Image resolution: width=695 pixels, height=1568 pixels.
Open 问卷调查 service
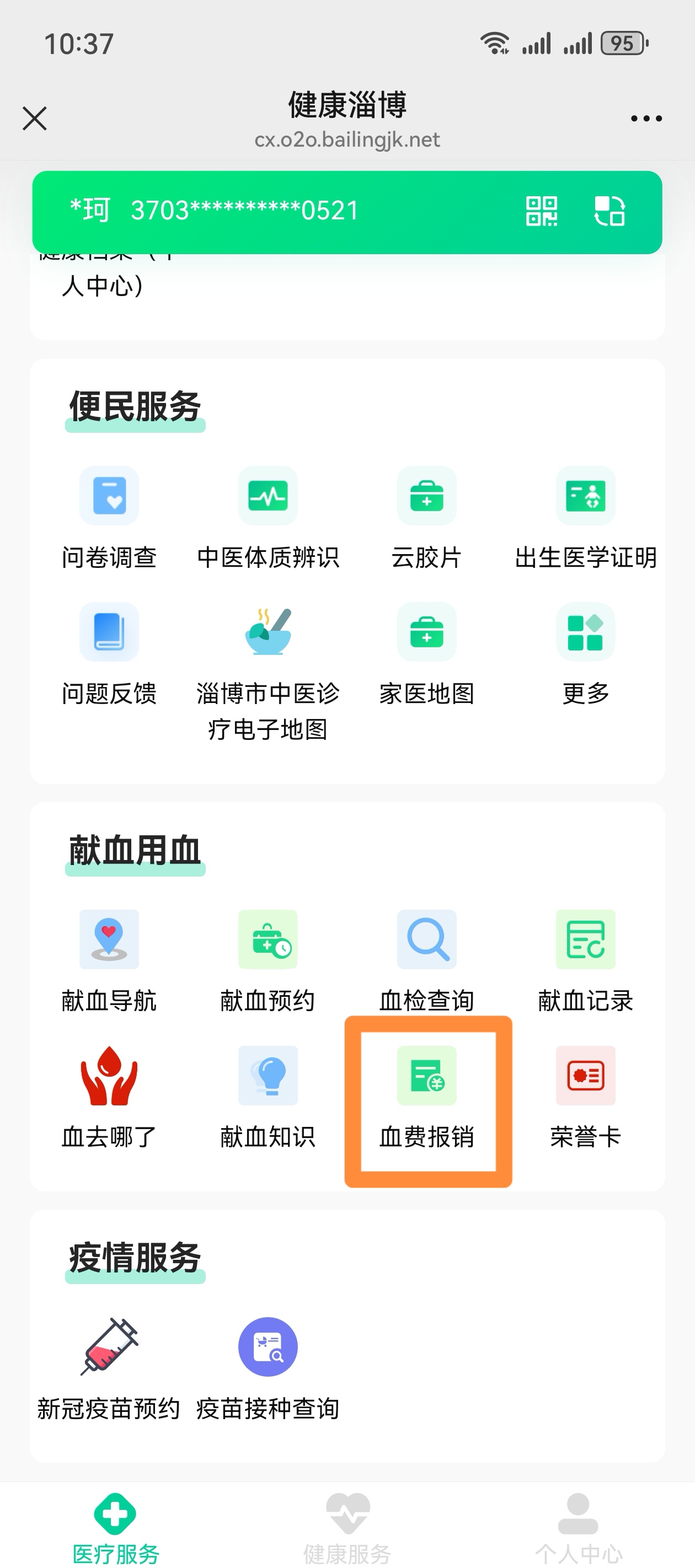(x=109, y=518)
